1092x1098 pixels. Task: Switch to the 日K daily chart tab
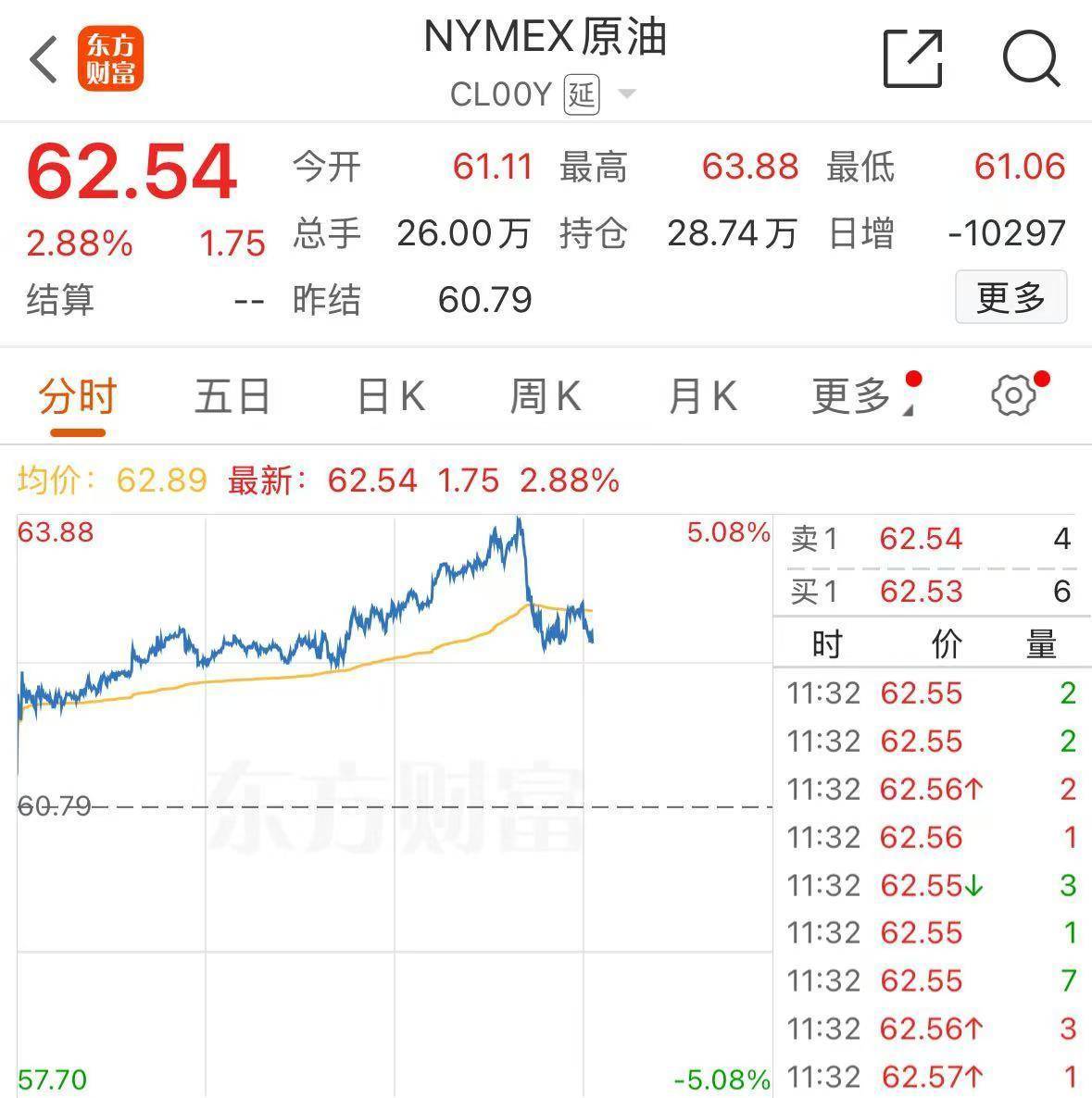390,394
